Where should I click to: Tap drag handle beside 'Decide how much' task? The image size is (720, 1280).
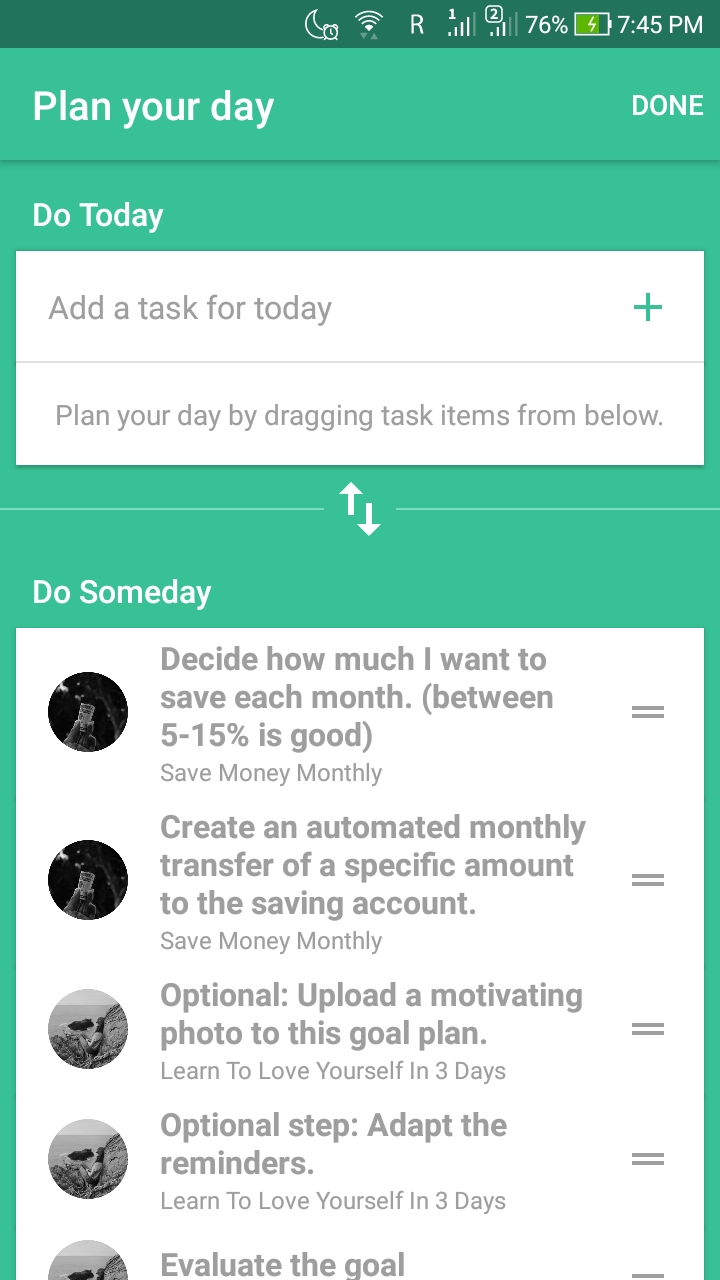pos(648,712)
